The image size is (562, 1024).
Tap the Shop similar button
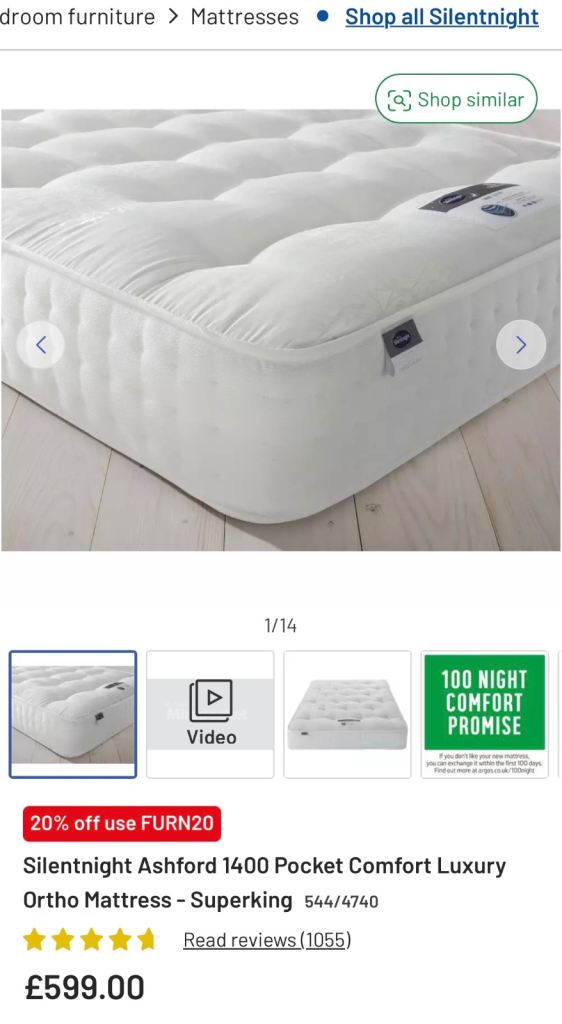[456, 99]
